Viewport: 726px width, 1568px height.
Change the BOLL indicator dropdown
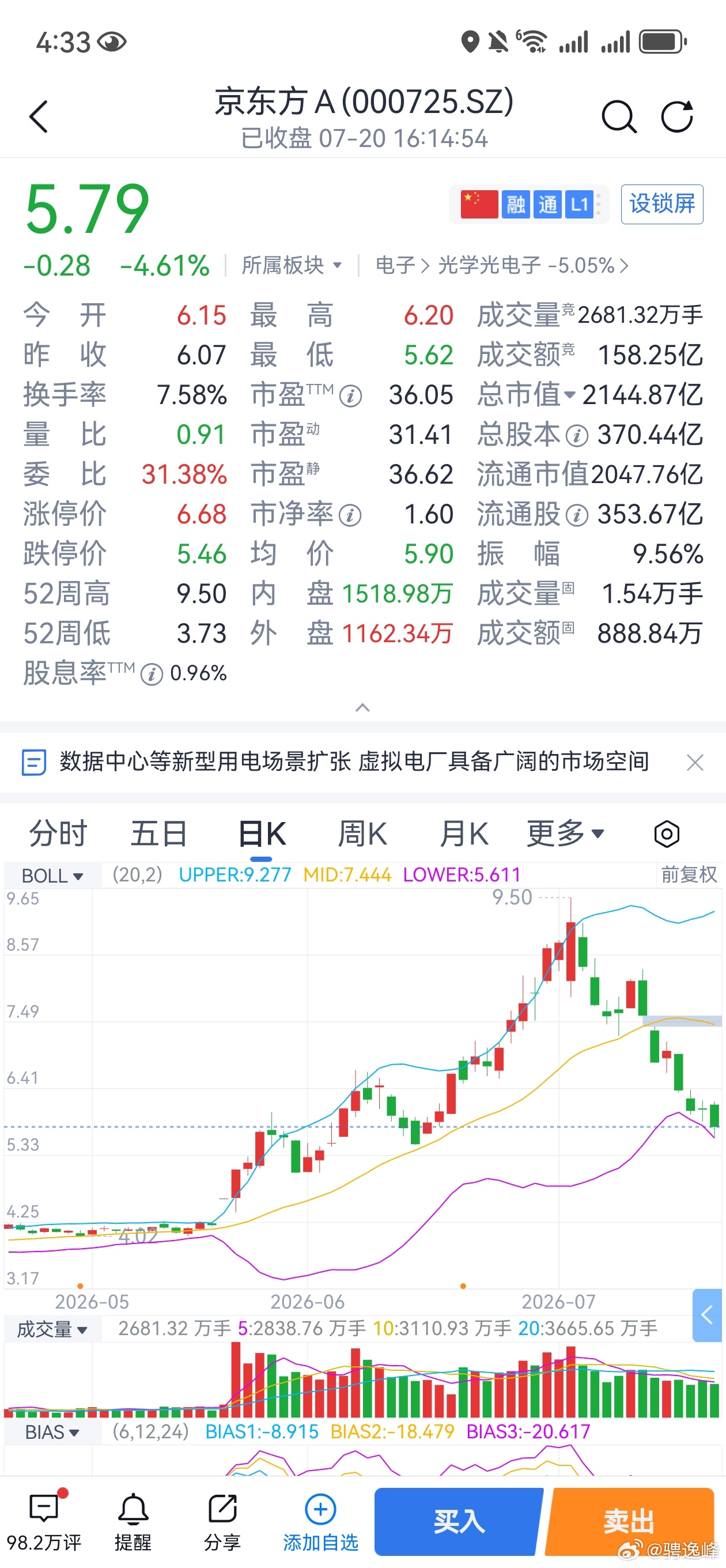pyautogui.click(x=52, y=875)
